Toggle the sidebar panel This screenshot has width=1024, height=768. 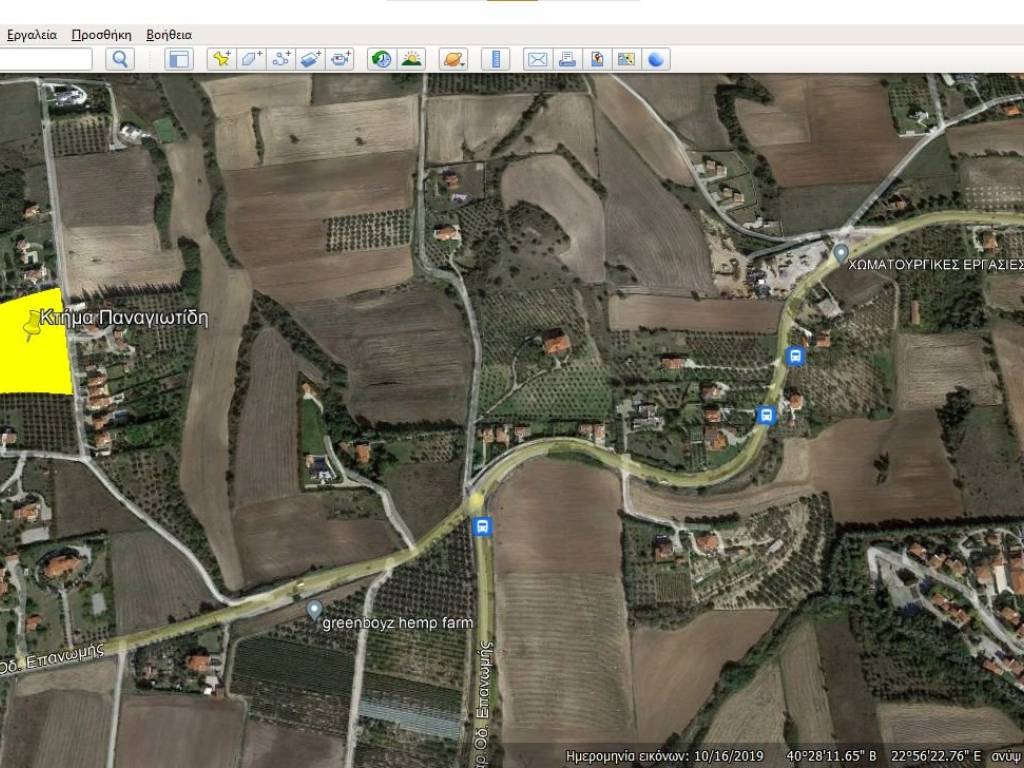click(x=178, y=59)
